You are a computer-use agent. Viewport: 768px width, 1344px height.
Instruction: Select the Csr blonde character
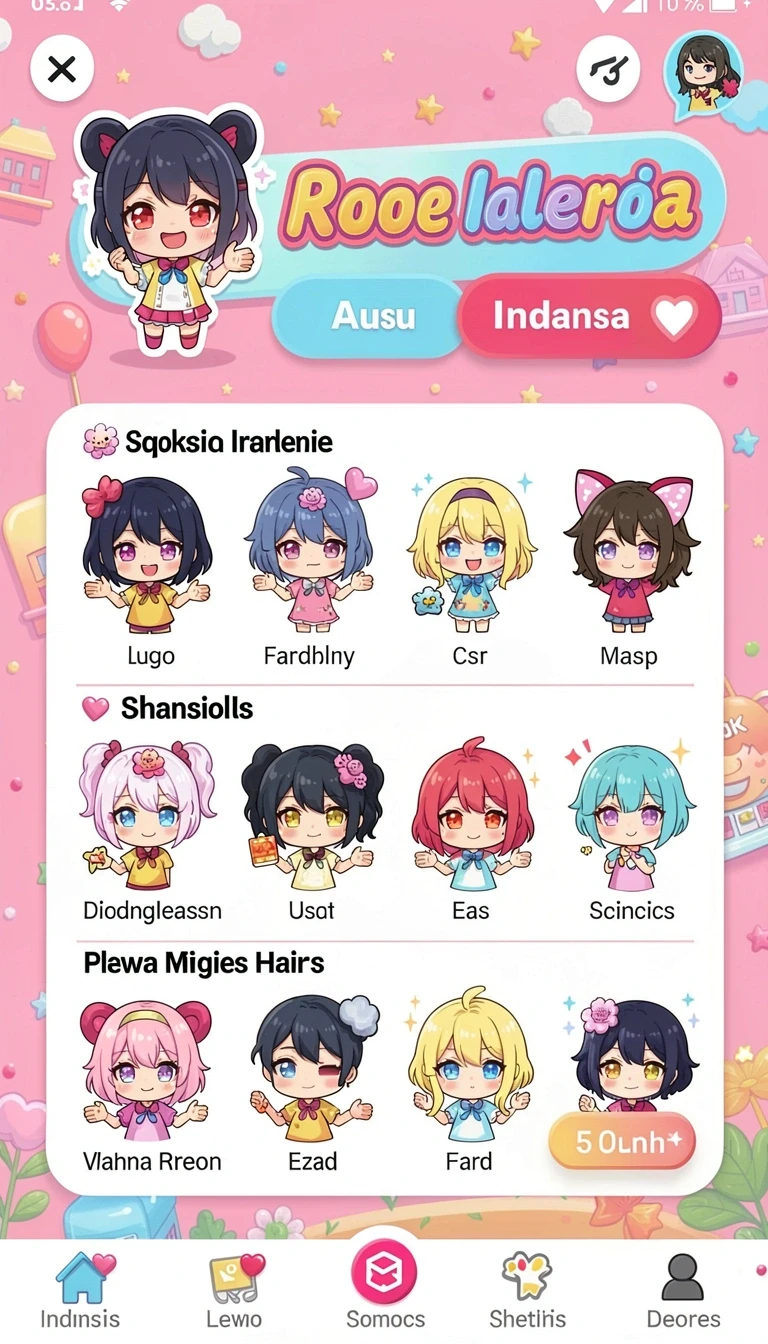tap(470, 571)
